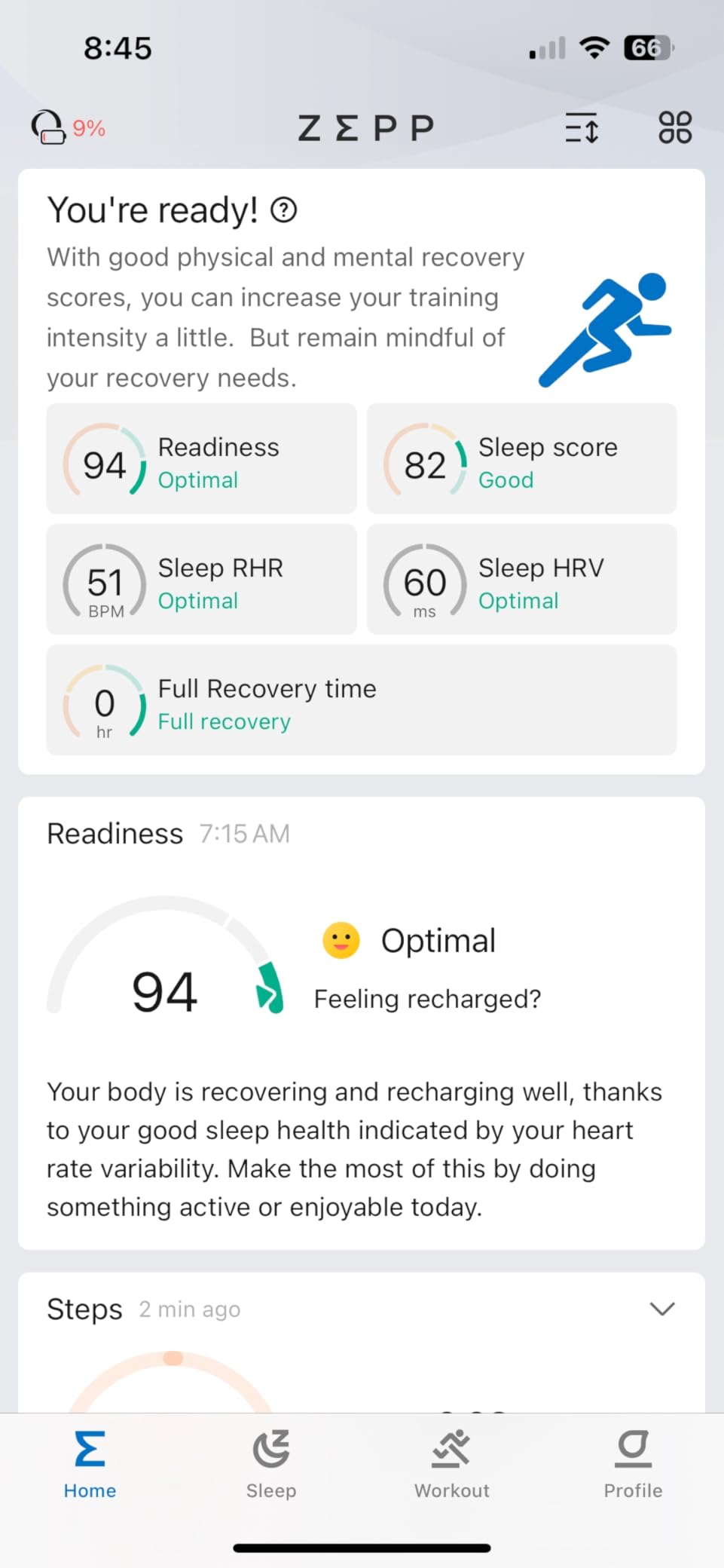Image resolution: width=724 pixels, height=1568 pixels.
Task: Collapse the Steps section chevron
Action: 661,1309
